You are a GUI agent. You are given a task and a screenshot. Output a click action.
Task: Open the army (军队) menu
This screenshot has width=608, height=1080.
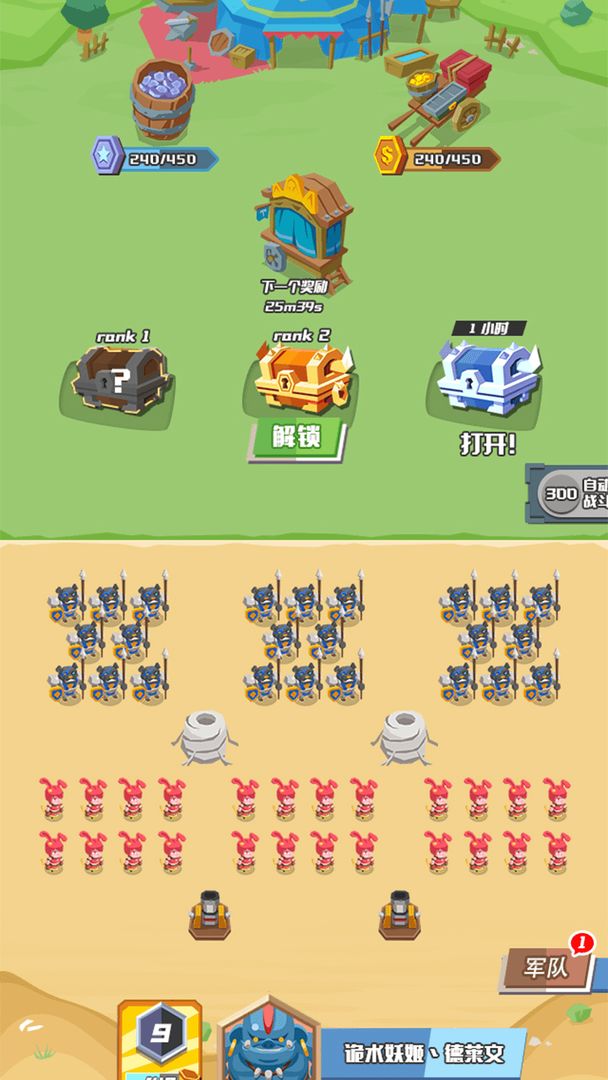547,968
